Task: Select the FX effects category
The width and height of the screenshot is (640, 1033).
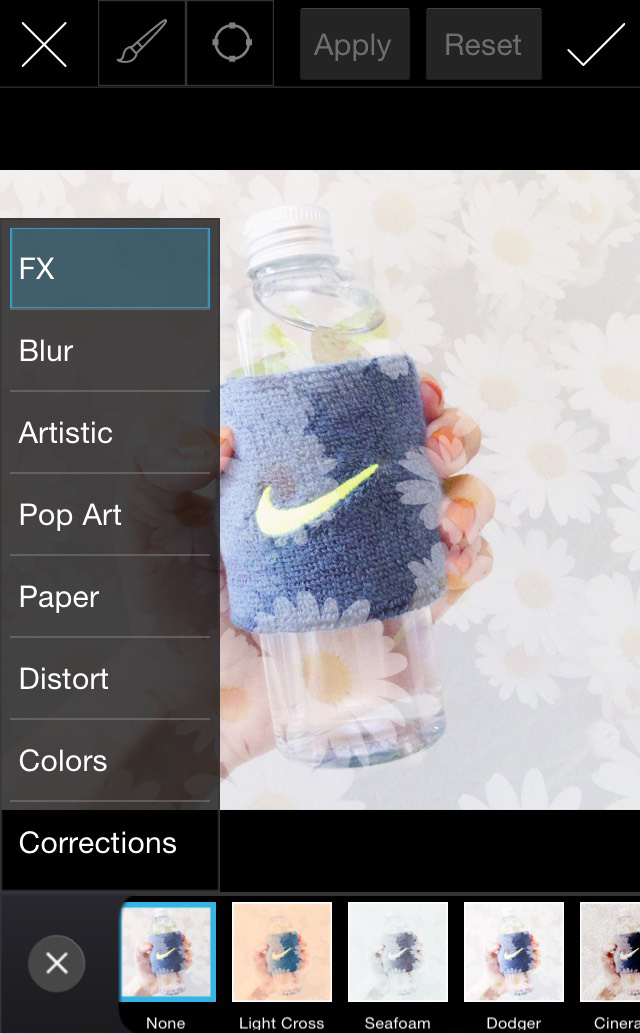Action: click(x=110, y=268)
